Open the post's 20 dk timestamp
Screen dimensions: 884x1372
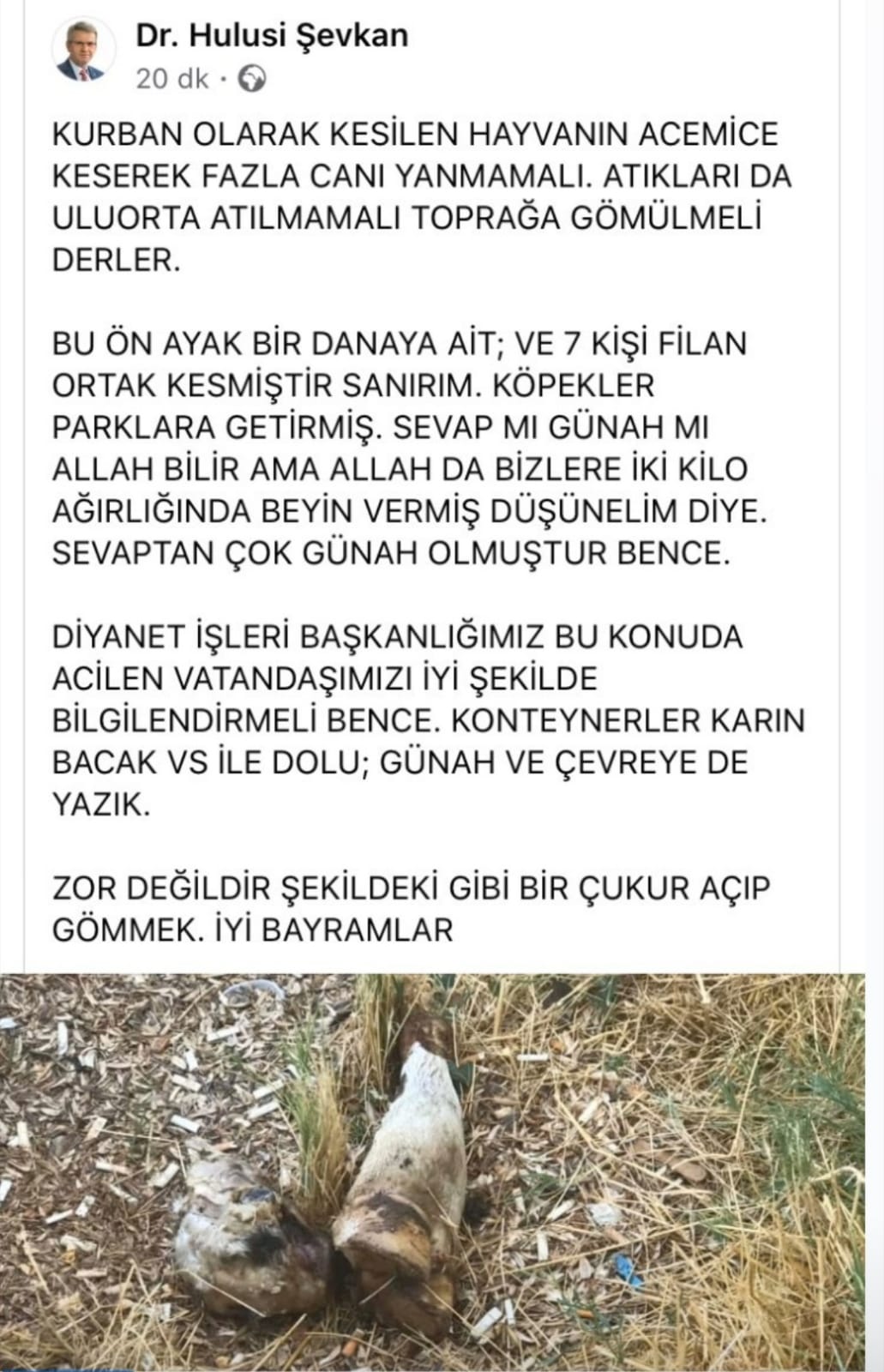171,80
